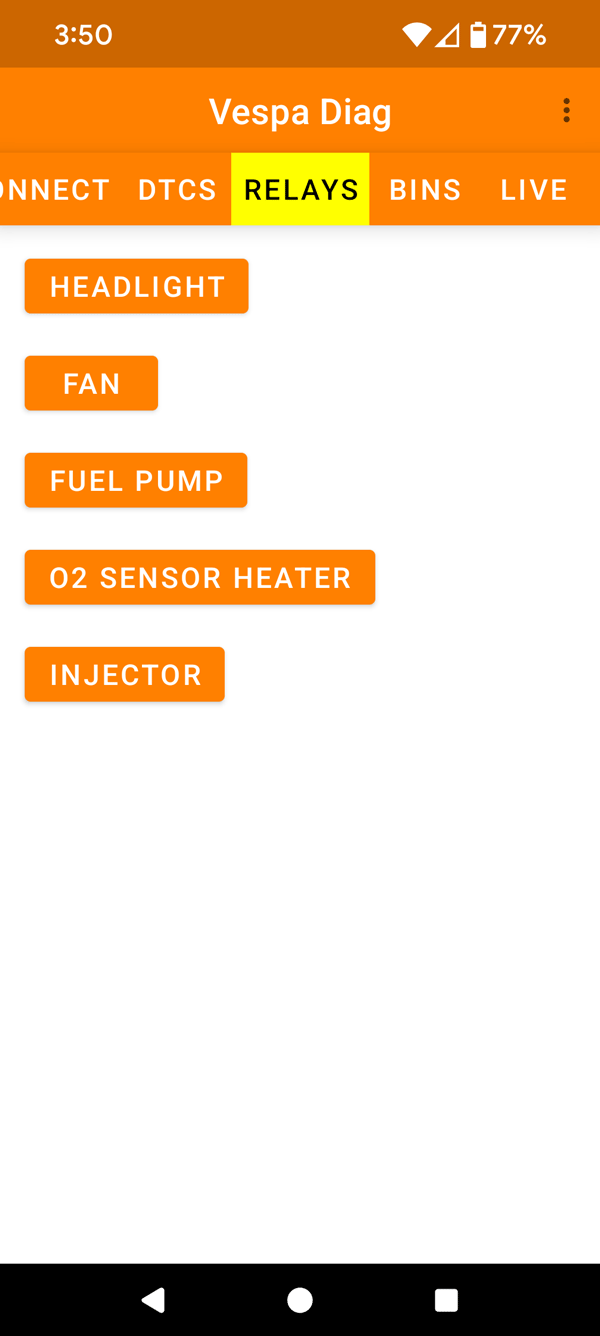Activate the Headlight relay test

pyautogui.click(x=136, y=286)
